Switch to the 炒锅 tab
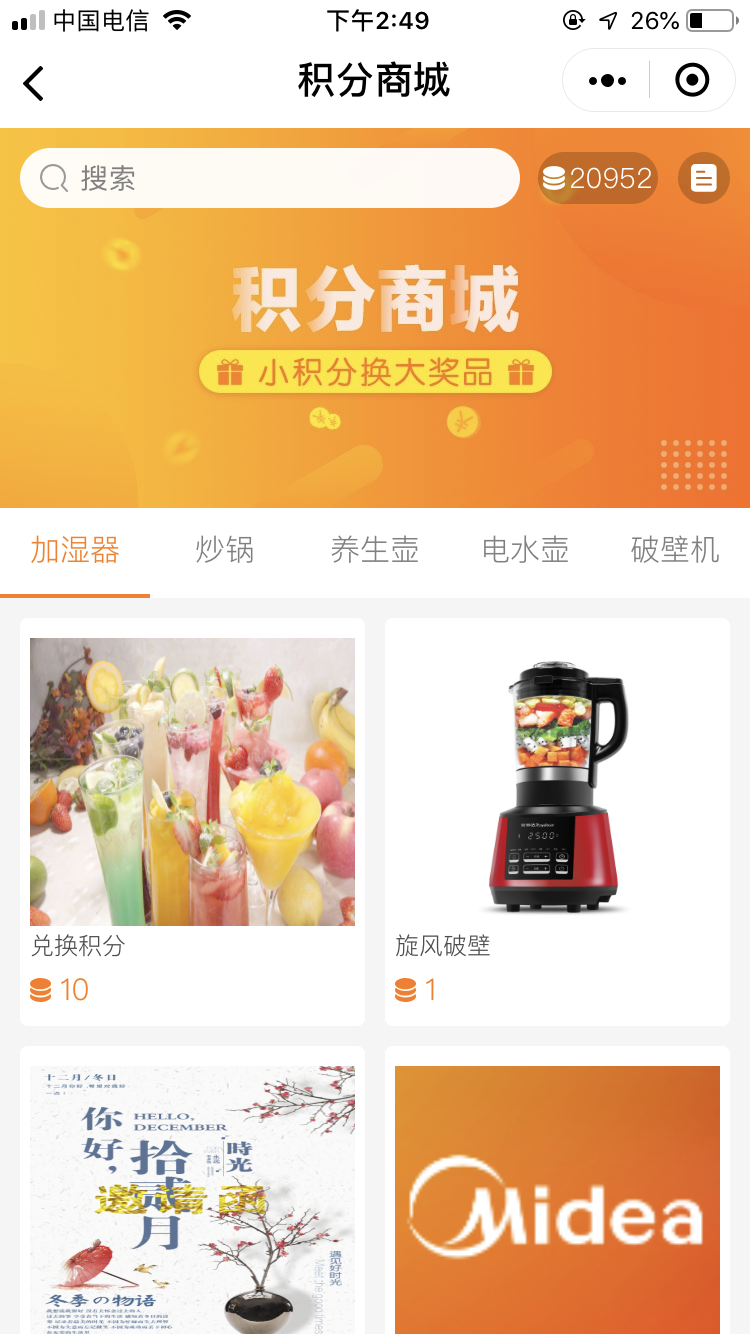The height and width of the screenshot is (1334, 750). click(225, 550)
